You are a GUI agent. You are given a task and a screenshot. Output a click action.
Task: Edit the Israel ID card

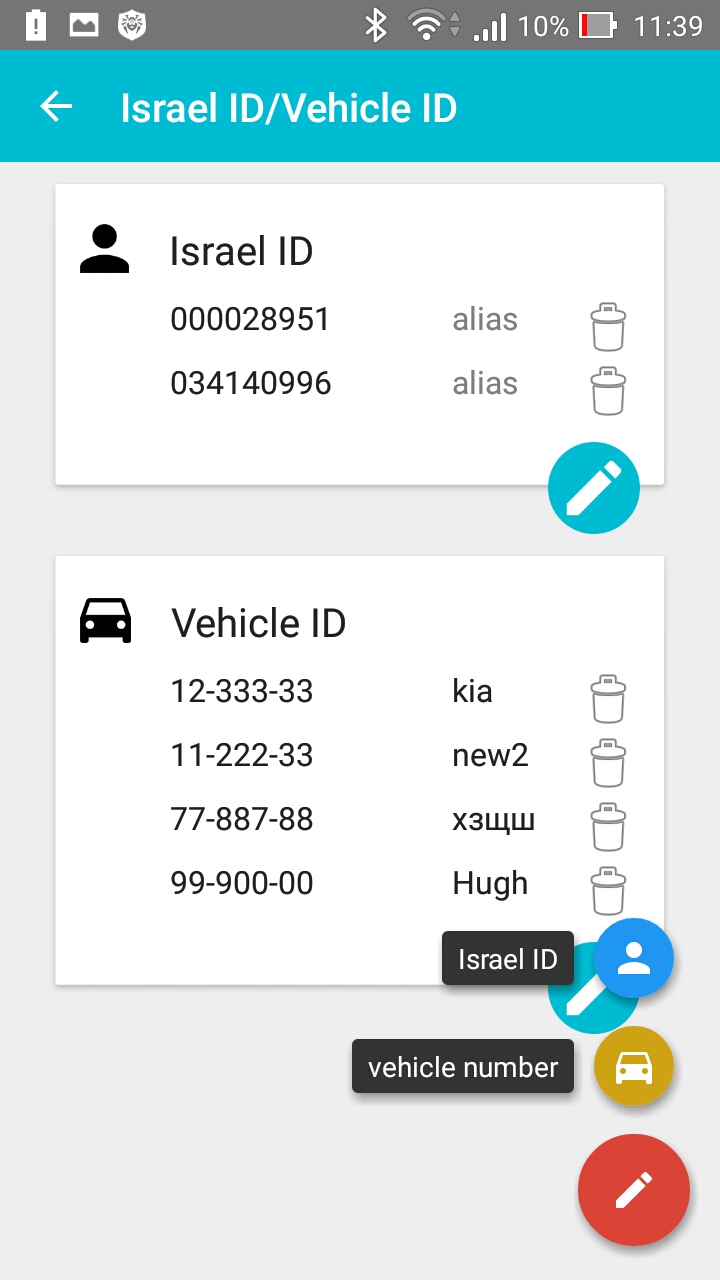coord(594,488)
